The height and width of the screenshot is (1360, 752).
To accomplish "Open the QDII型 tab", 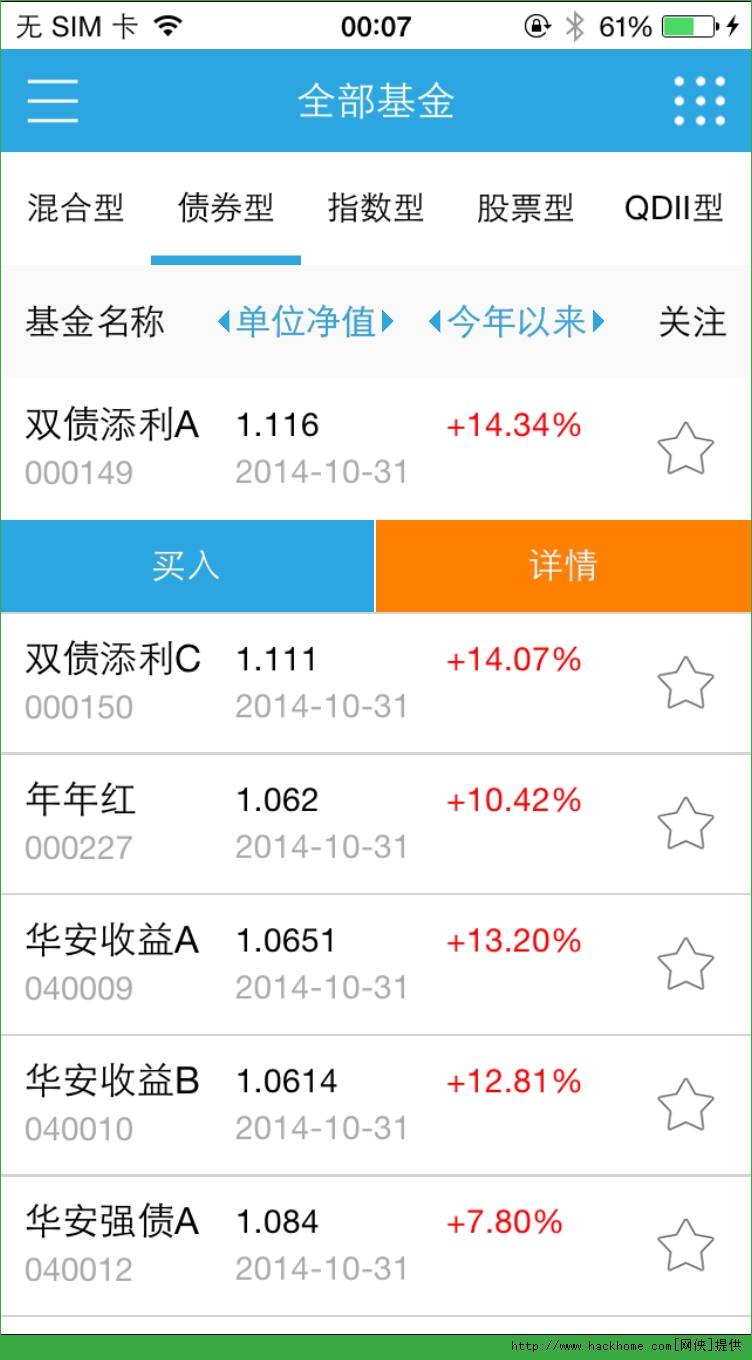I will pyautogui.click(x=674, y=209).
